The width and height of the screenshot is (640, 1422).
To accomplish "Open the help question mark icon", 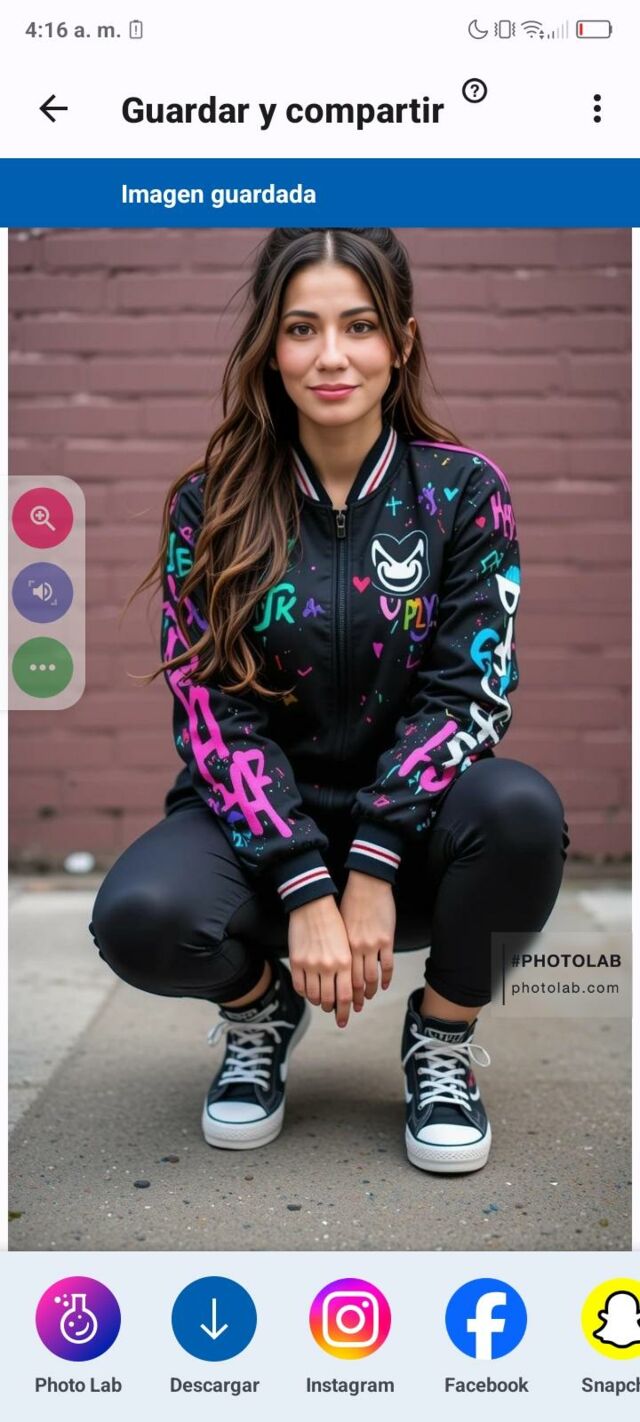I will click(x=475, y=91).
